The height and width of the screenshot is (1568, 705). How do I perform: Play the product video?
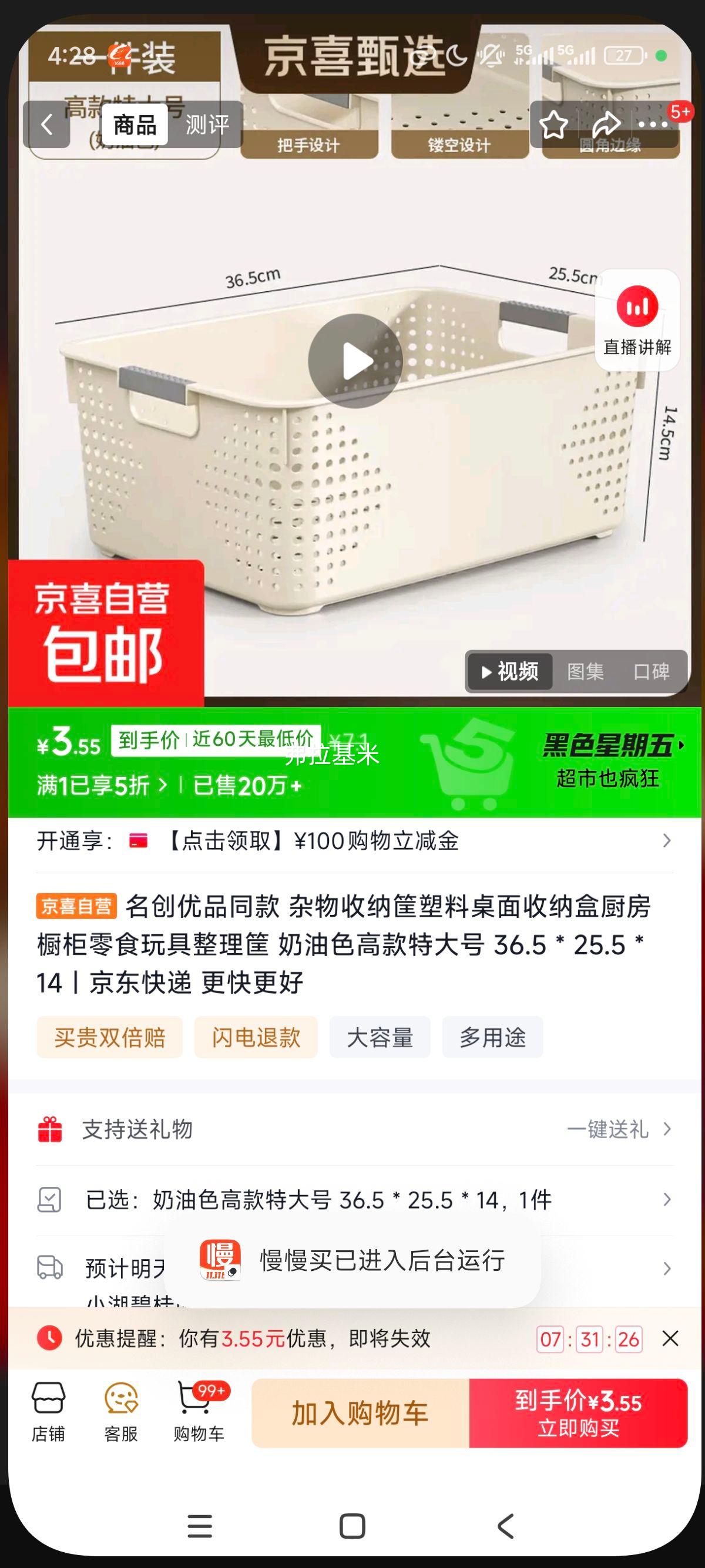(x=355, y=361)
